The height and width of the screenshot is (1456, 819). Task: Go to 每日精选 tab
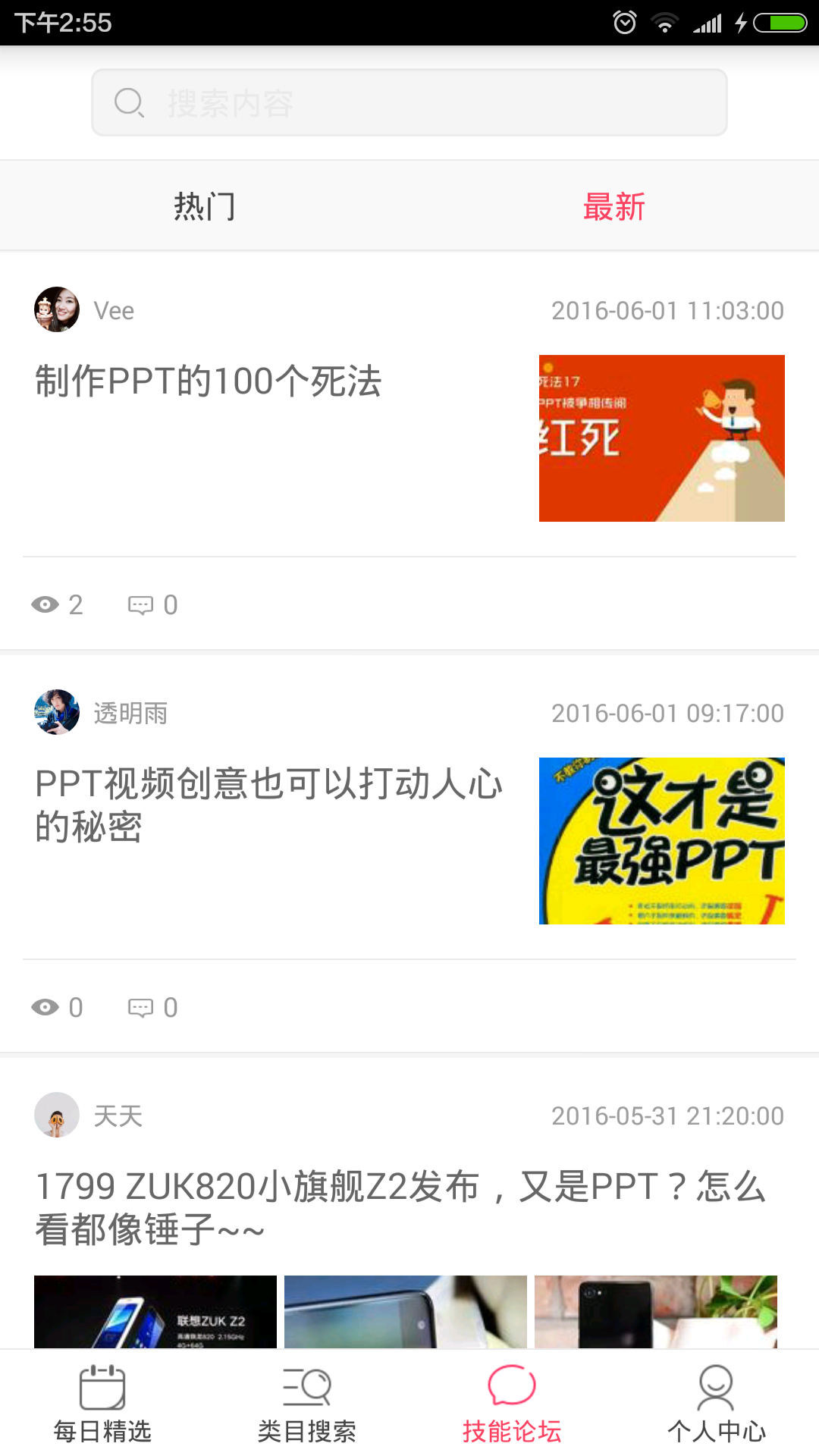102,1404
